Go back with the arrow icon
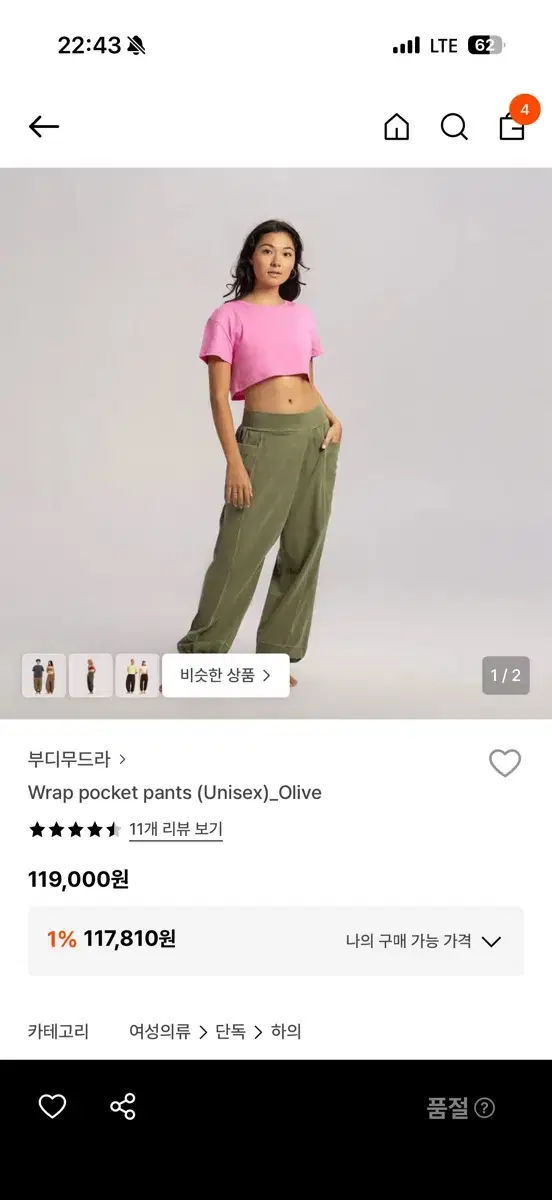 pos(44,127)
